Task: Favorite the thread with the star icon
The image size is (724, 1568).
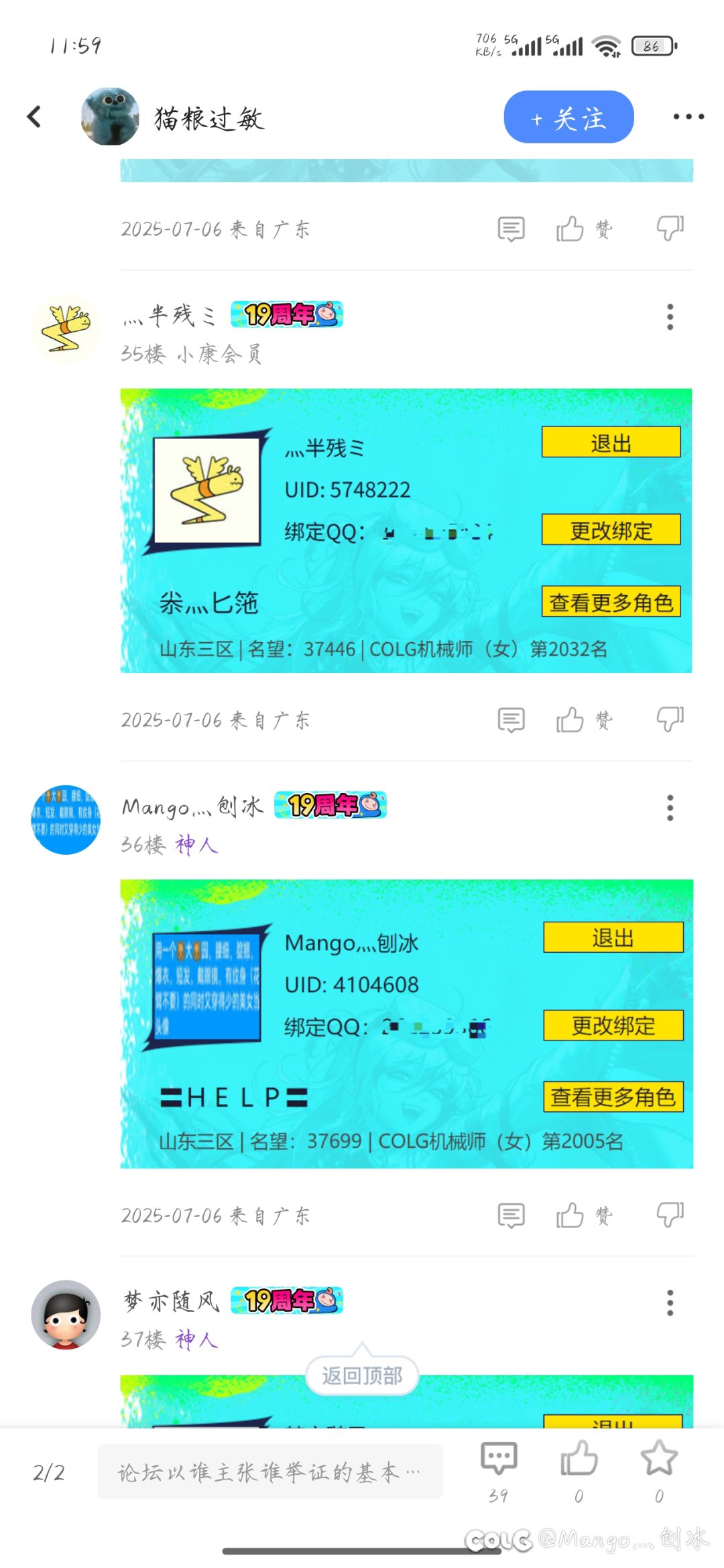Action: click(x=659, y=1461)
